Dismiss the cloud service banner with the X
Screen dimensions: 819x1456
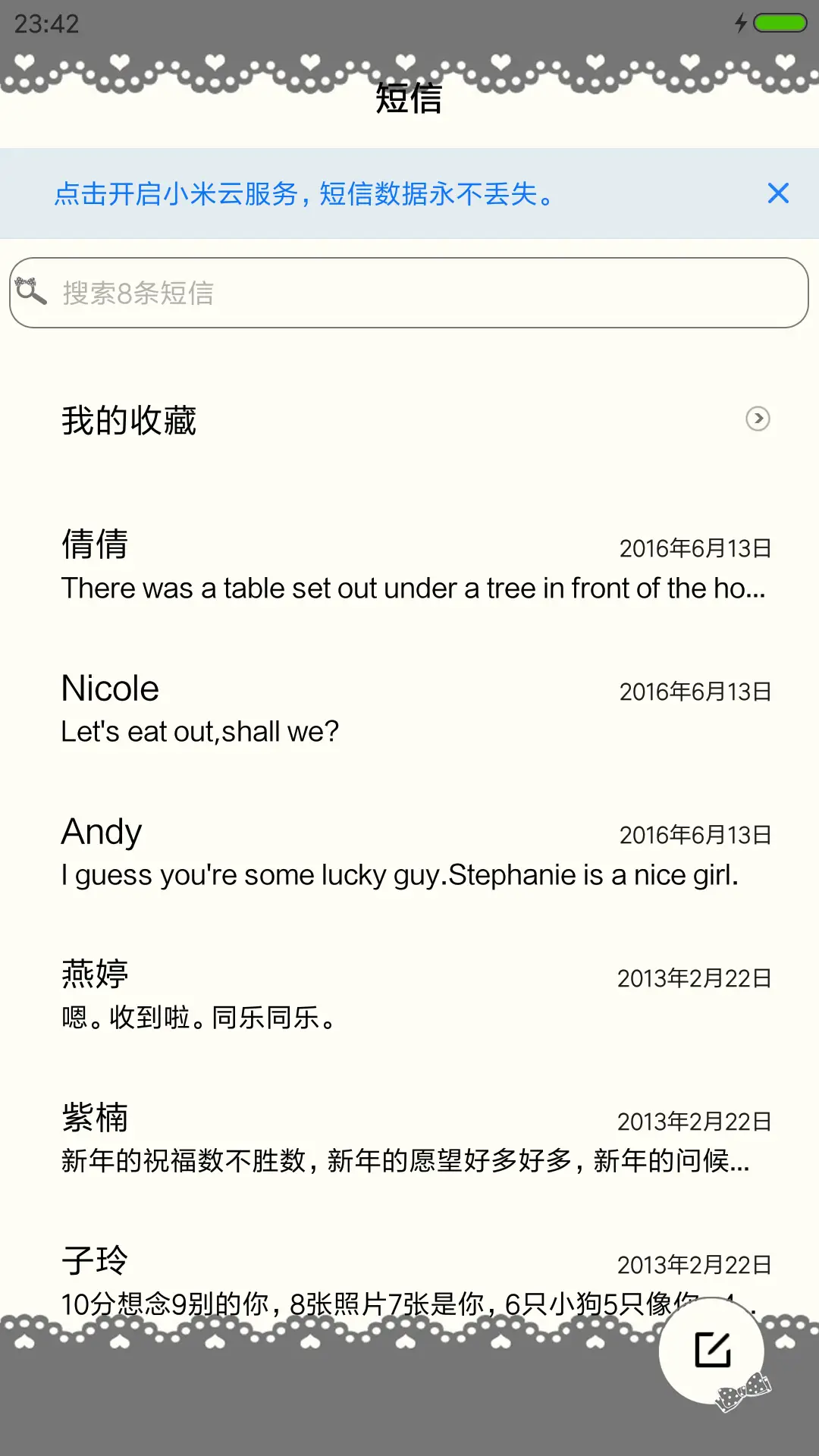(x=778, y=194)
